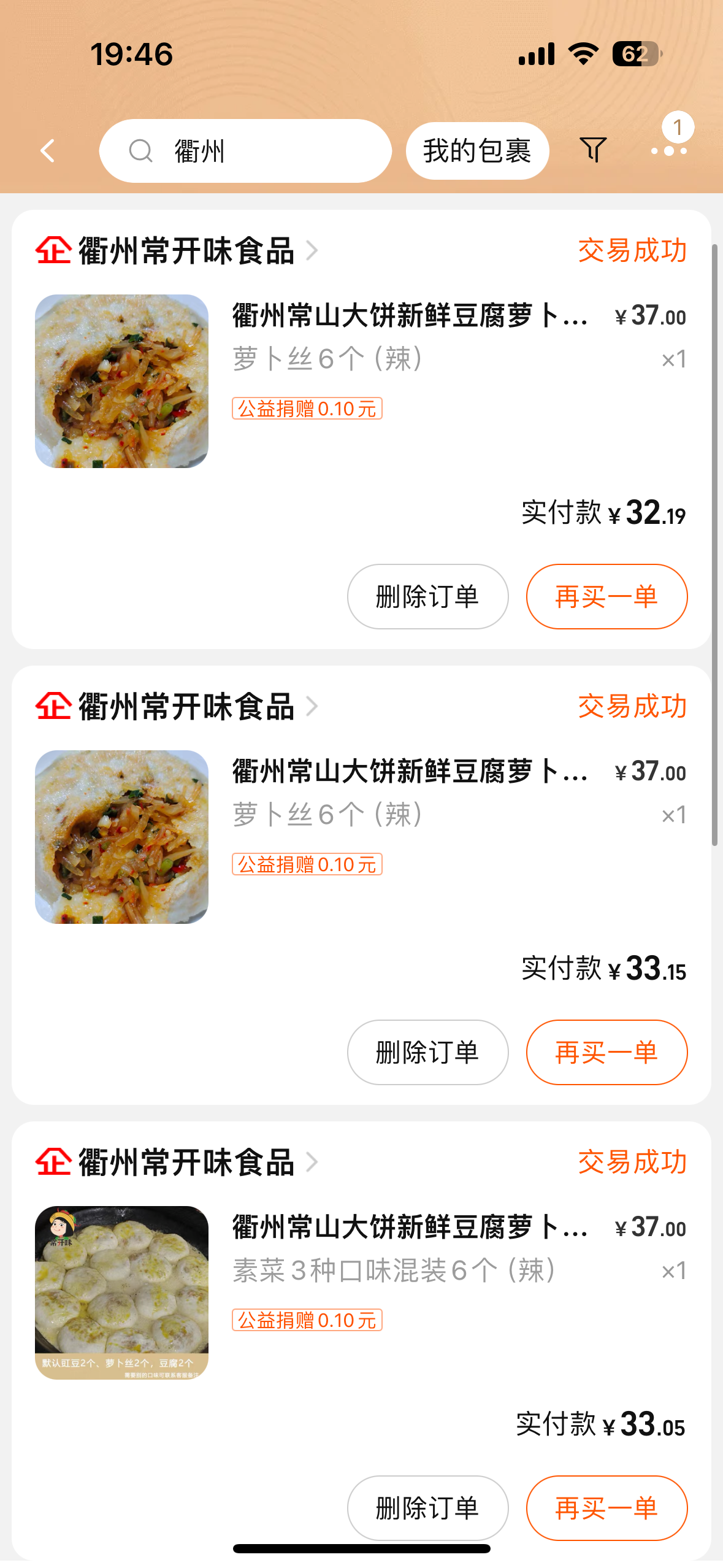Reorder the ¥33.15 order with 再买一单
This screenshot has width=723, height=1568.
(606, 1052)
